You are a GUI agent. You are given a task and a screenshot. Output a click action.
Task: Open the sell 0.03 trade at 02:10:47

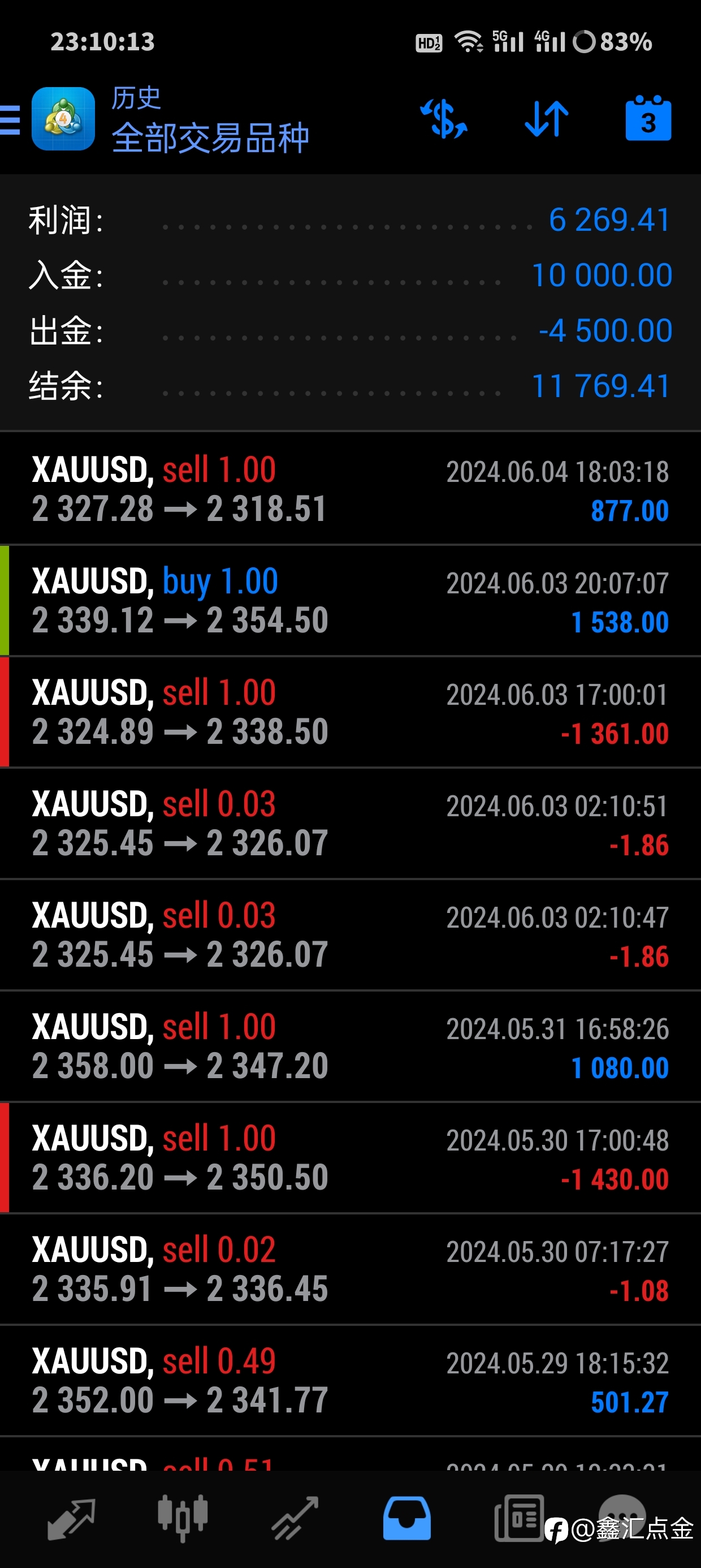(350, 934)
